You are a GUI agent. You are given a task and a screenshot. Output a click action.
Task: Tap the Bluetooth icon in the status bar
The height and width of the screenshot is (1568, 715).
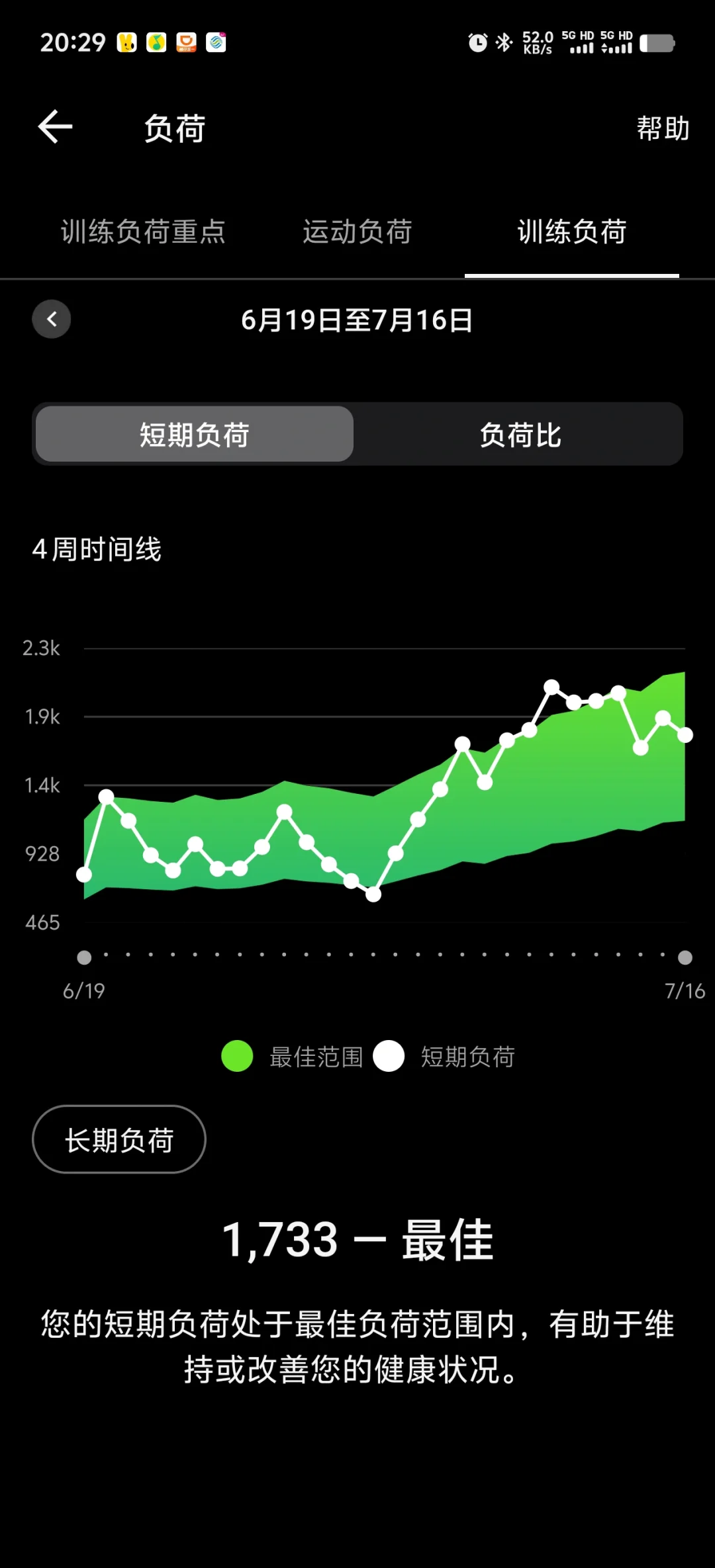[x=504, y=42]
